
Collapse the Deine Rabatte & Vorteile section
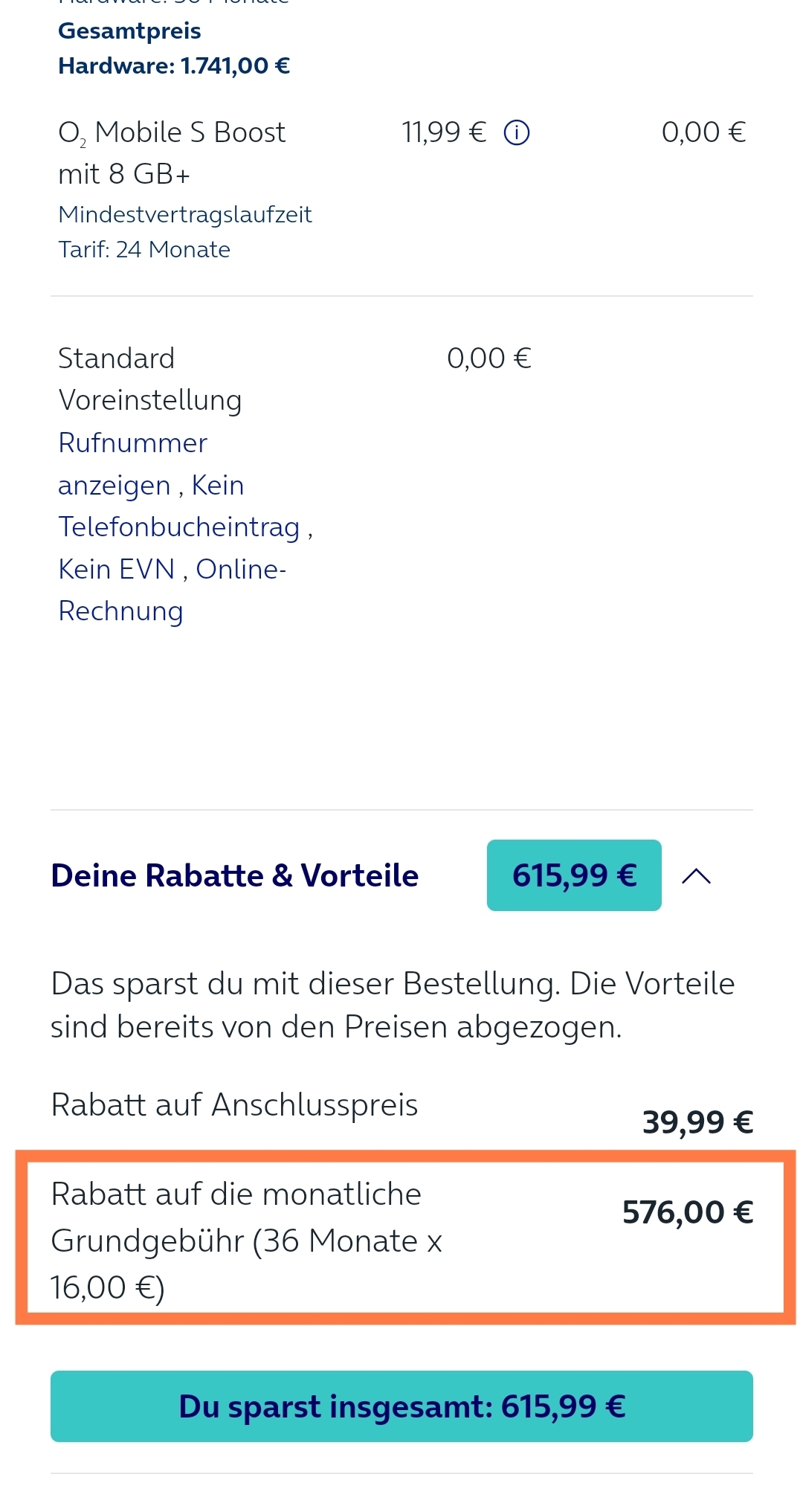(x=697, y=876)
